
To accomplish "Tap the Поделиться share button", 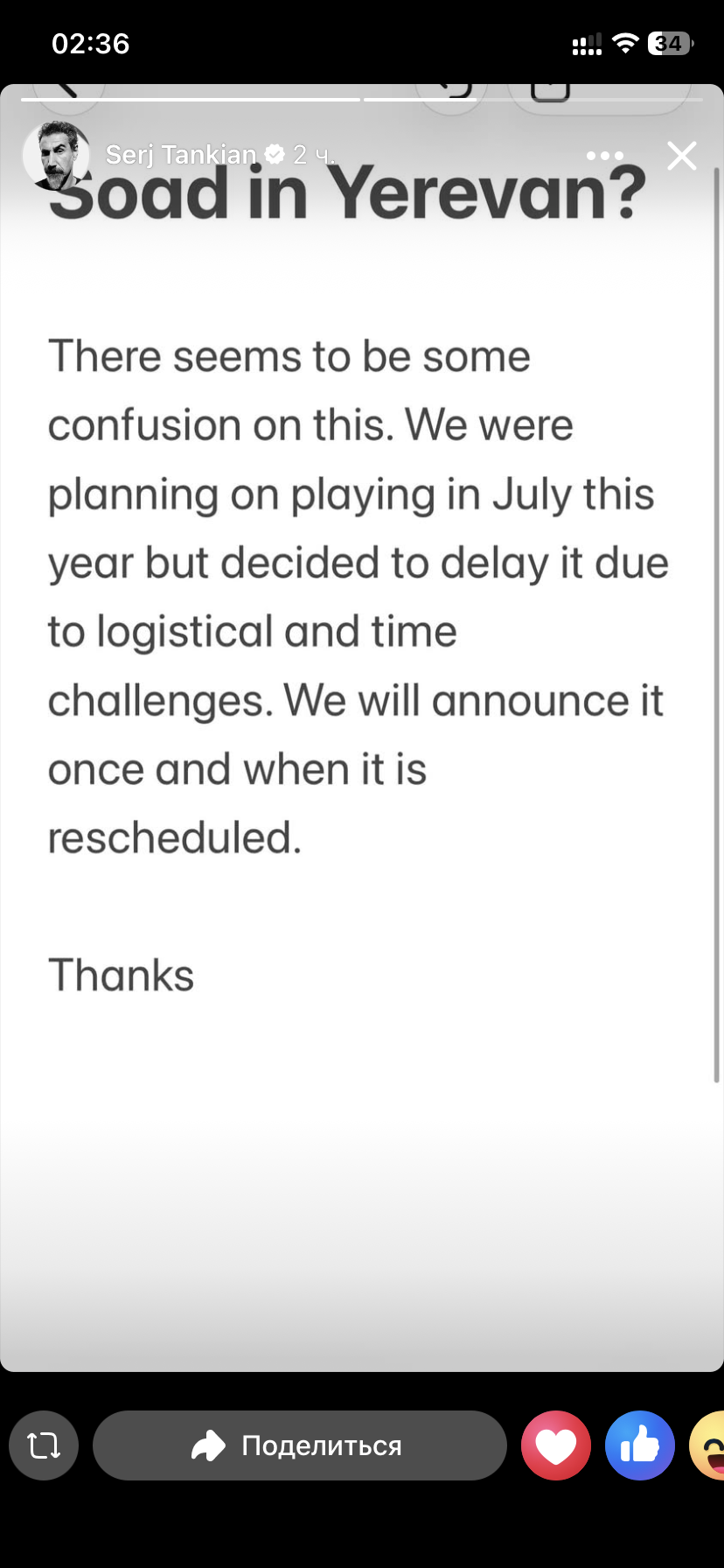I will tap(300, 1445).
